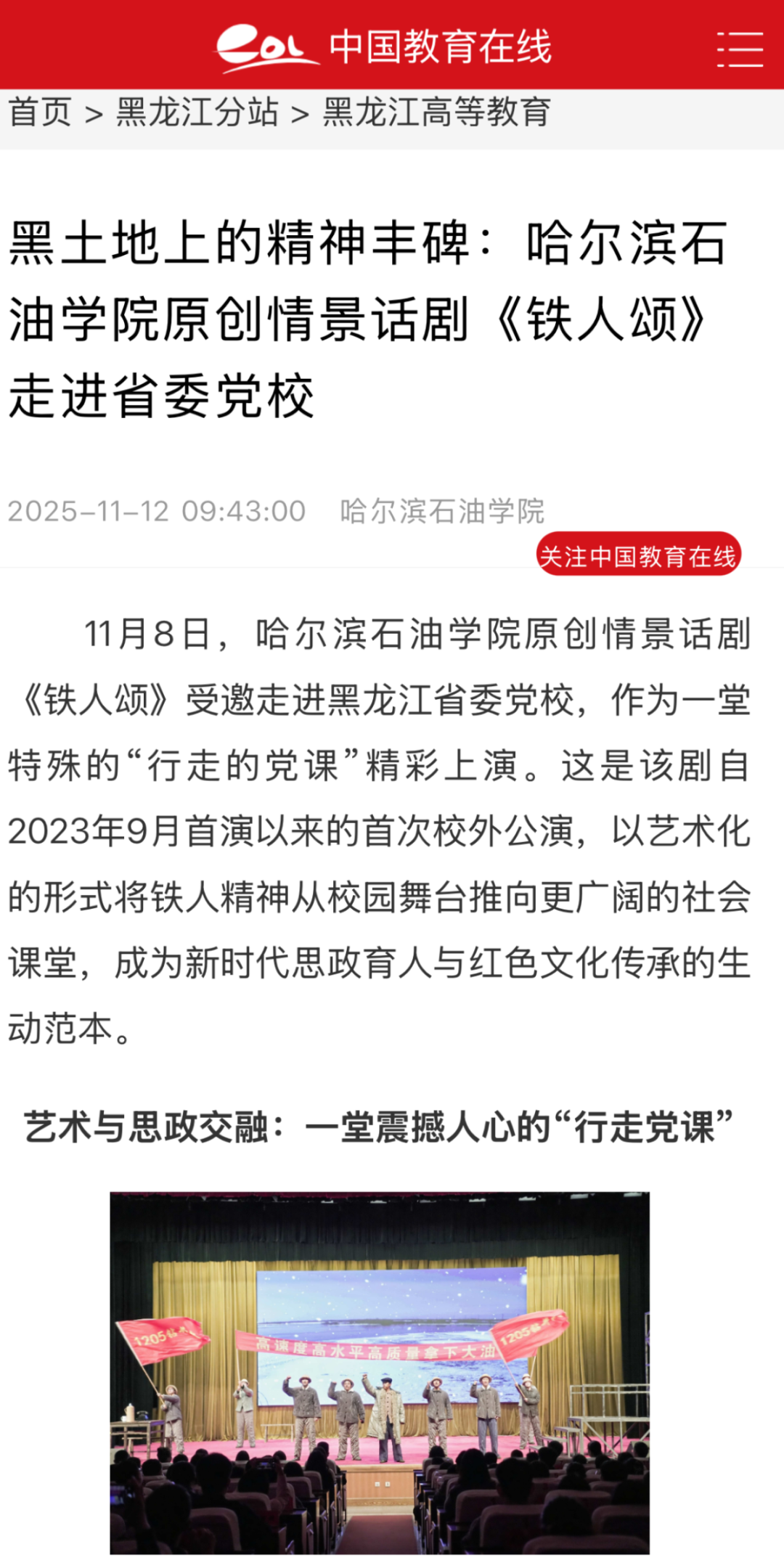Open the 黑龙江分站 breadcrumb link

point(197,113)
